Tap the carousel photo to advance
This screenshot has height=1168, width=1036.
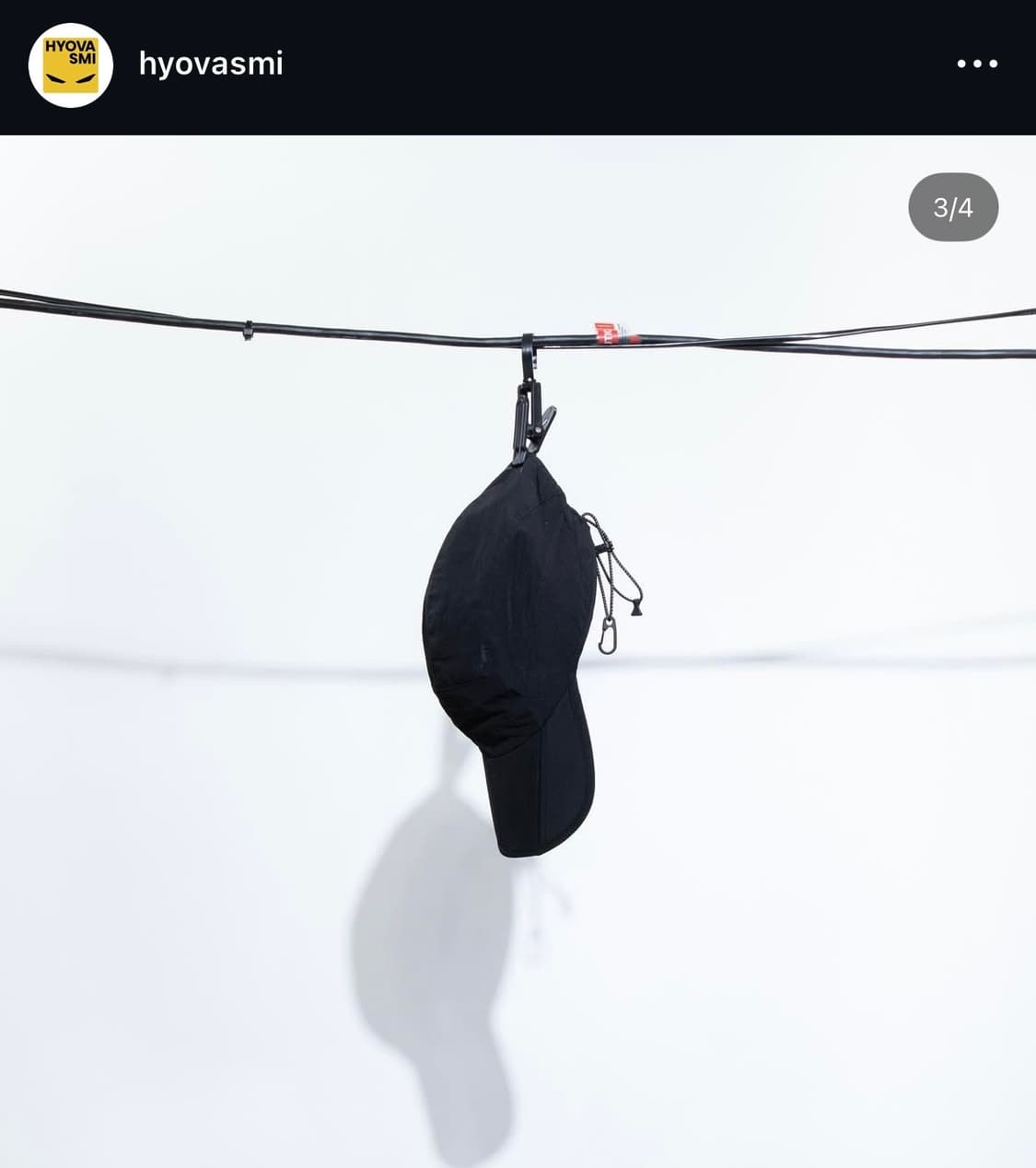click(518, 645)
